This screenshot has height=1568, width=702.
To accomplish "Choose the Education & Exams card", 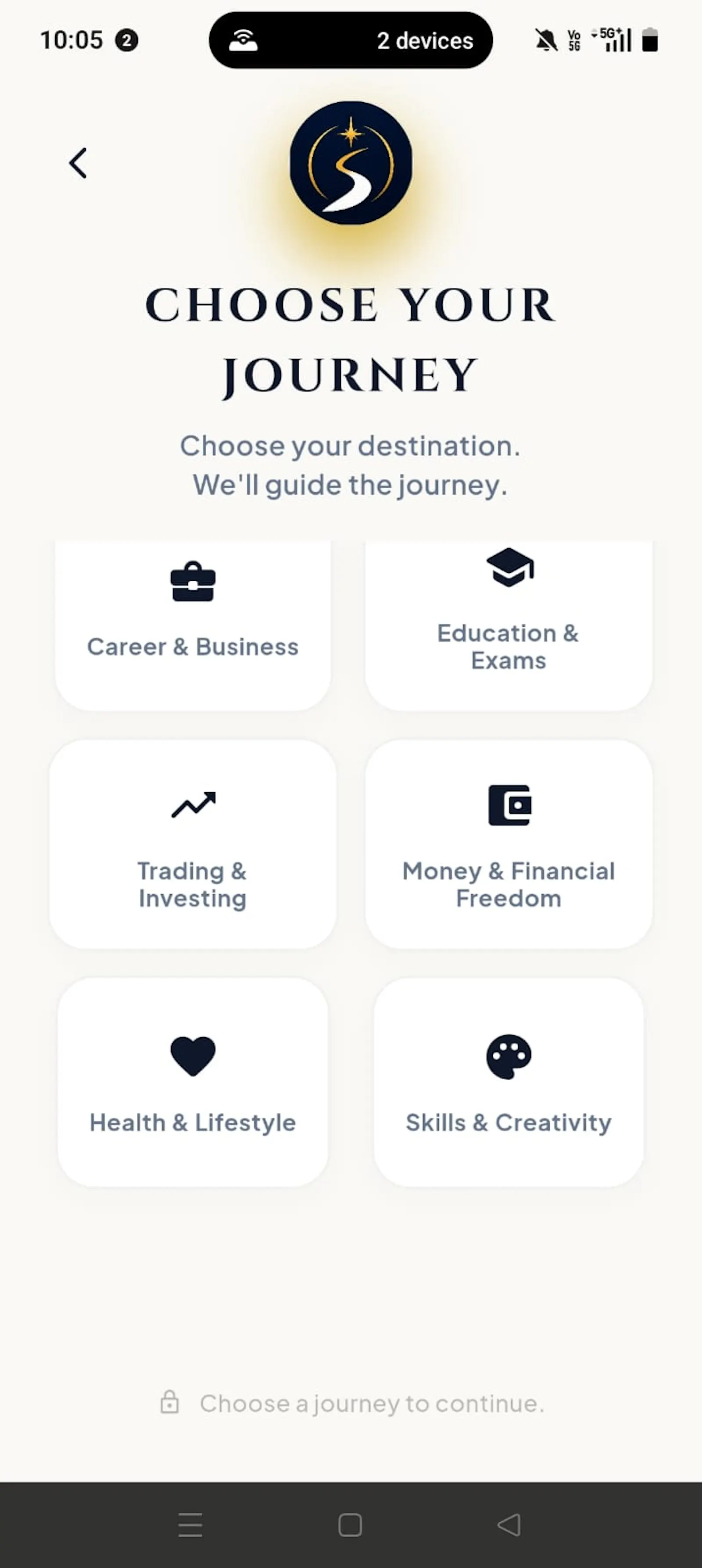I will [x=509, y=625].
